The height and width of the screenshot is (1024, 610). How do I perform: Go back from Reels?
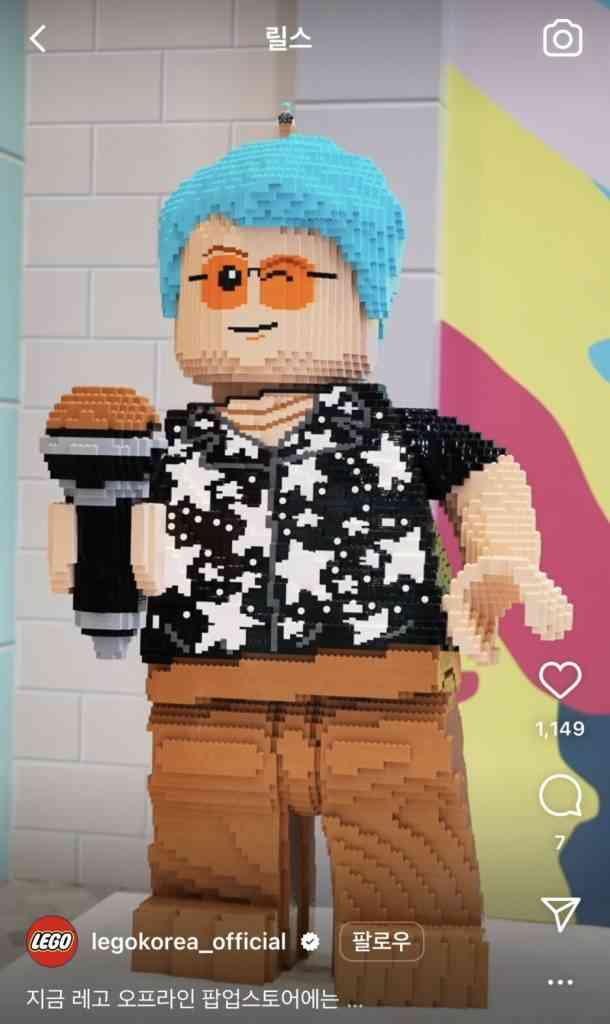[38, 39]
